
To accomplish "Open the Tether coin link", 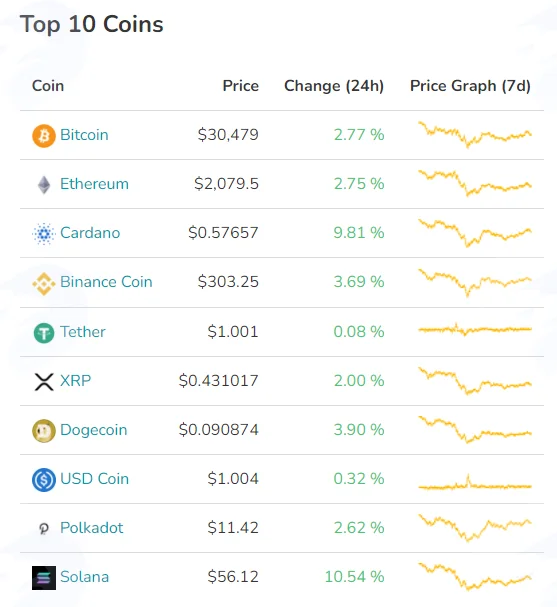I will tap(83, 332).
